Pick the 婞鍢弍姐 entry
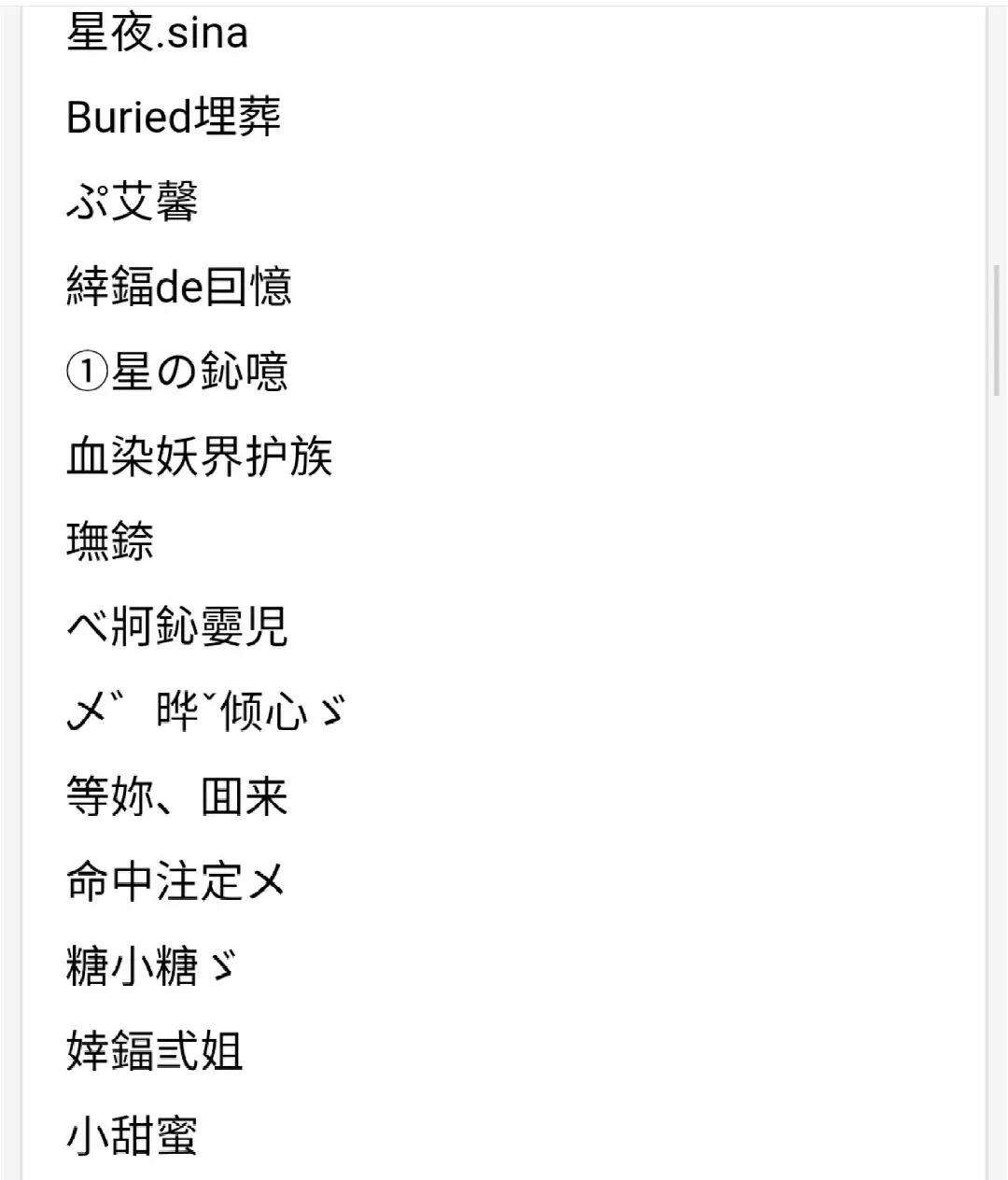 155,1051
